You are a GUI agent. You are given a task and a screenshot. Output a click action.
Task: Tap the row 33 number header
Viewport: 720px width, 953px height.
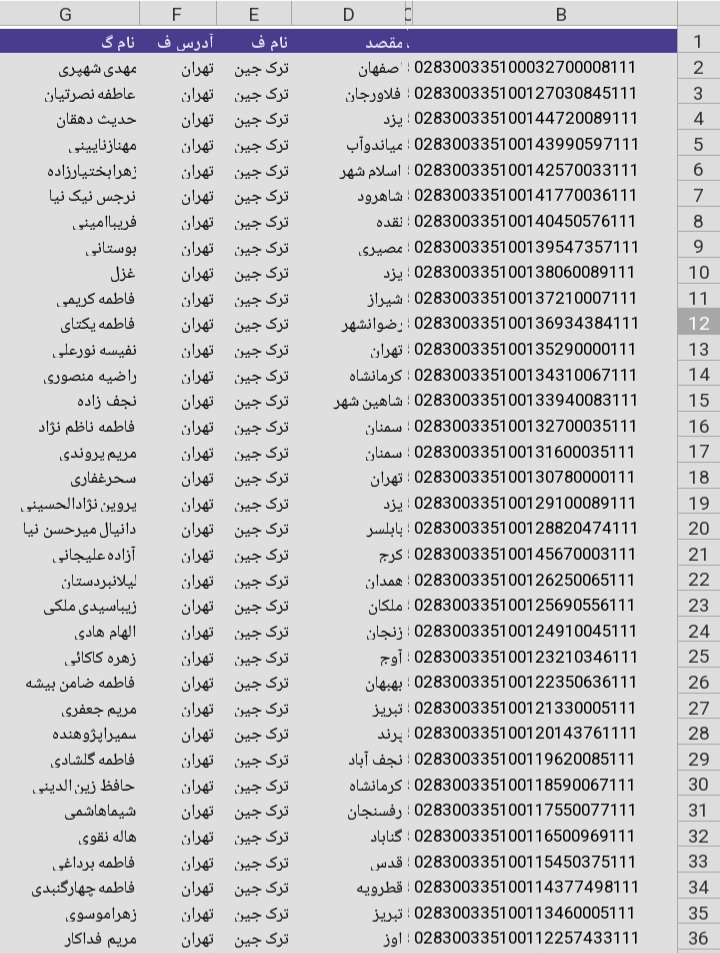point(698,861)
